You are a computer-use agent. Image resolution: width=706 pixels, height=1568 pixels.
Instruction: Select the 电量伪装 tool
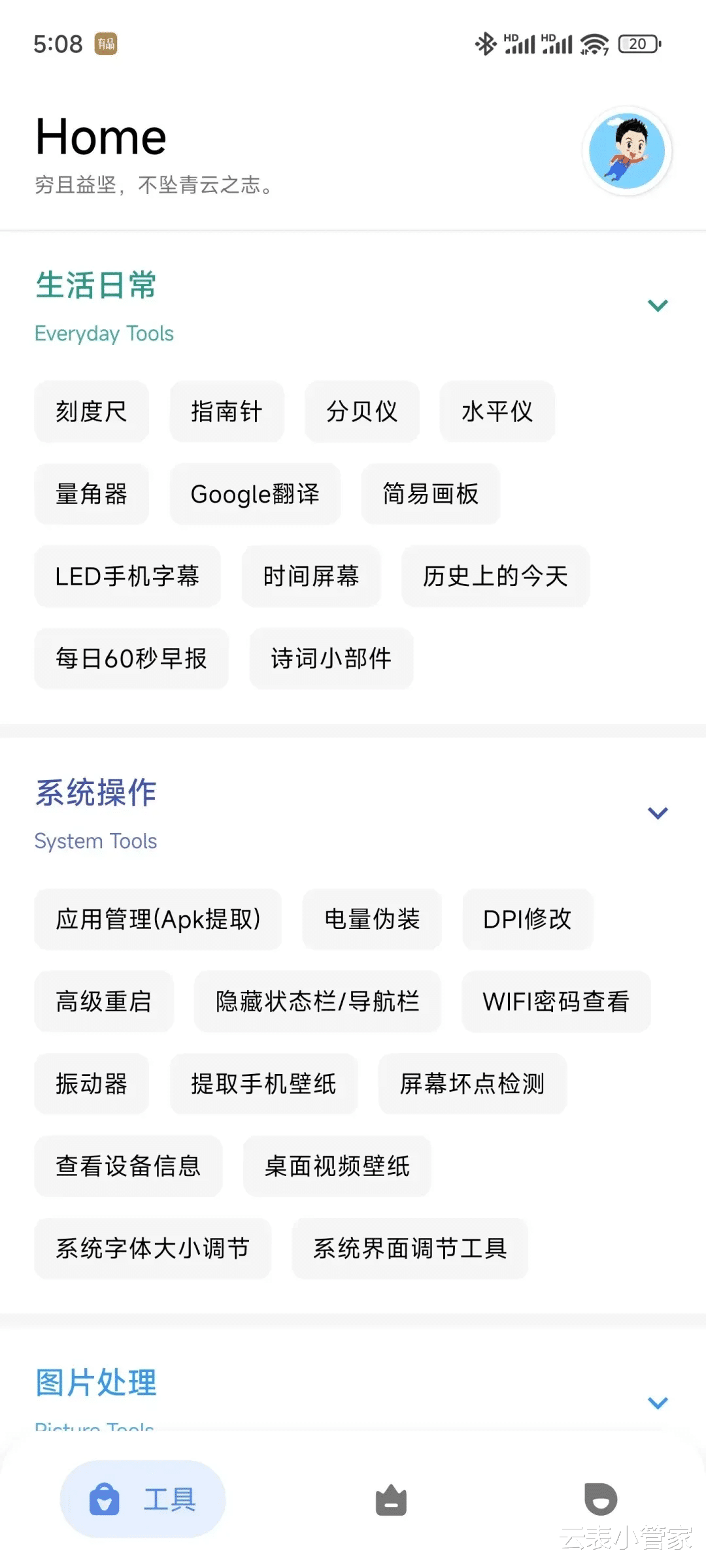tap(372, 919)
